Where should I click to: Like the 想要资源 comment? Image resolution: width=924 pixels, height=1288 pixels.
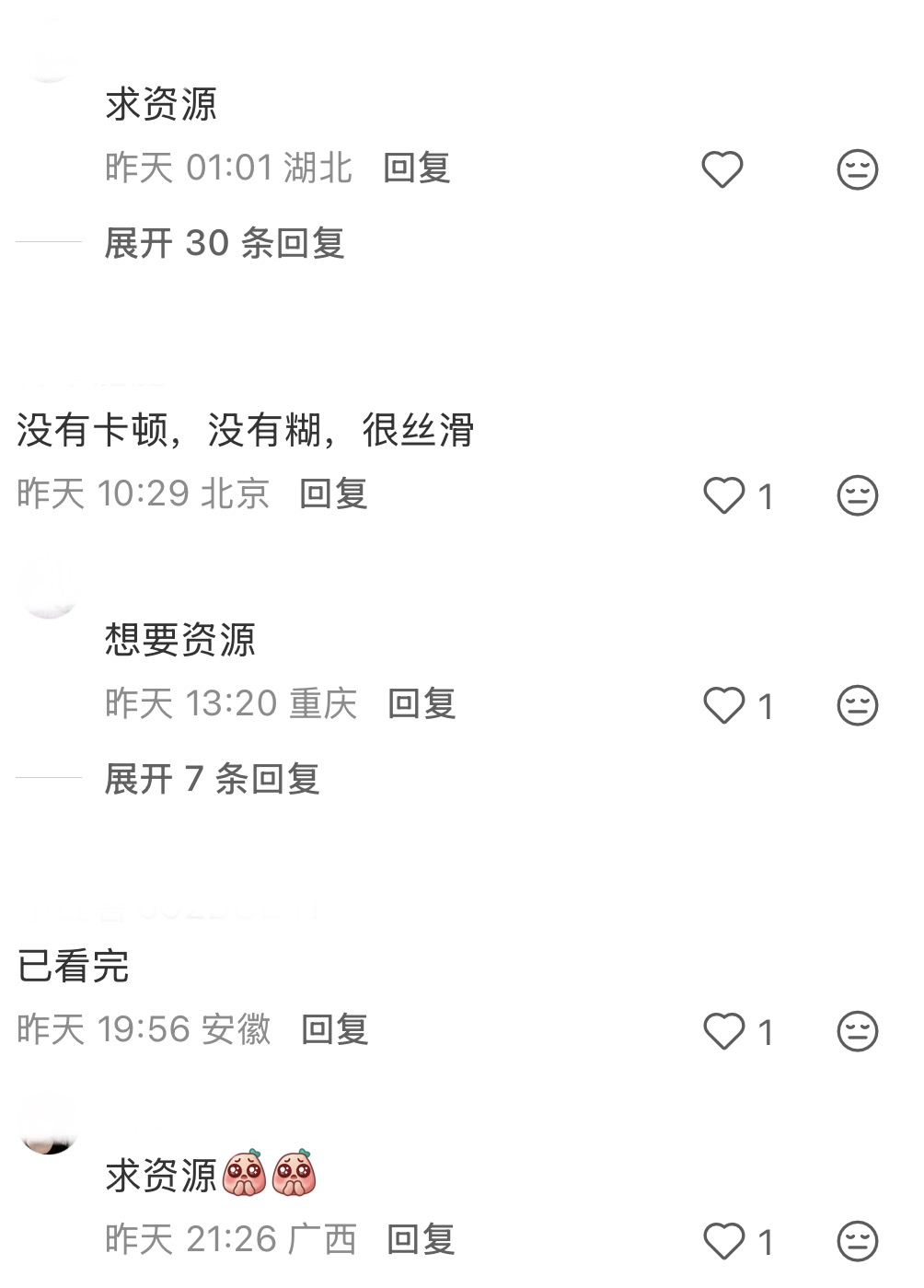tap(724, 705)
